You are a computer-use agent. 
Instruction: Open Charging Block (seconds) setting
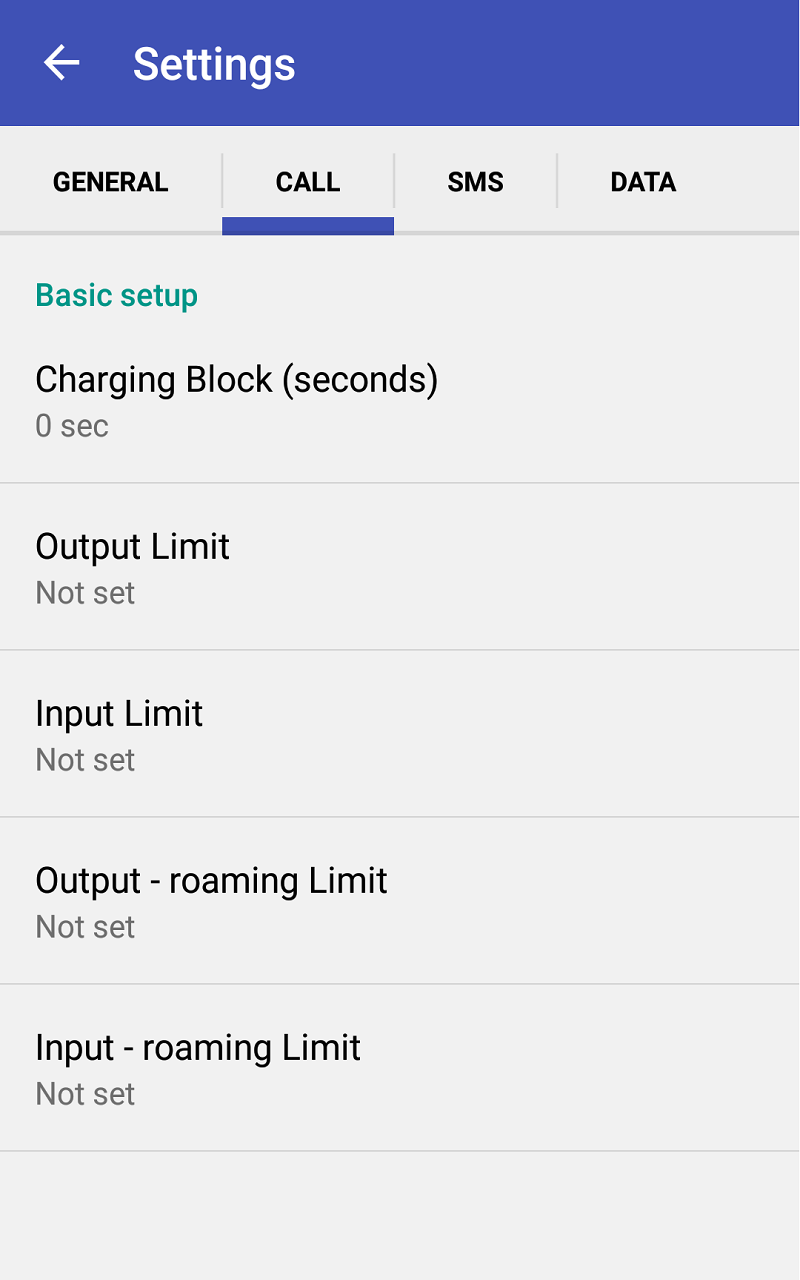[x=237, y=380]
